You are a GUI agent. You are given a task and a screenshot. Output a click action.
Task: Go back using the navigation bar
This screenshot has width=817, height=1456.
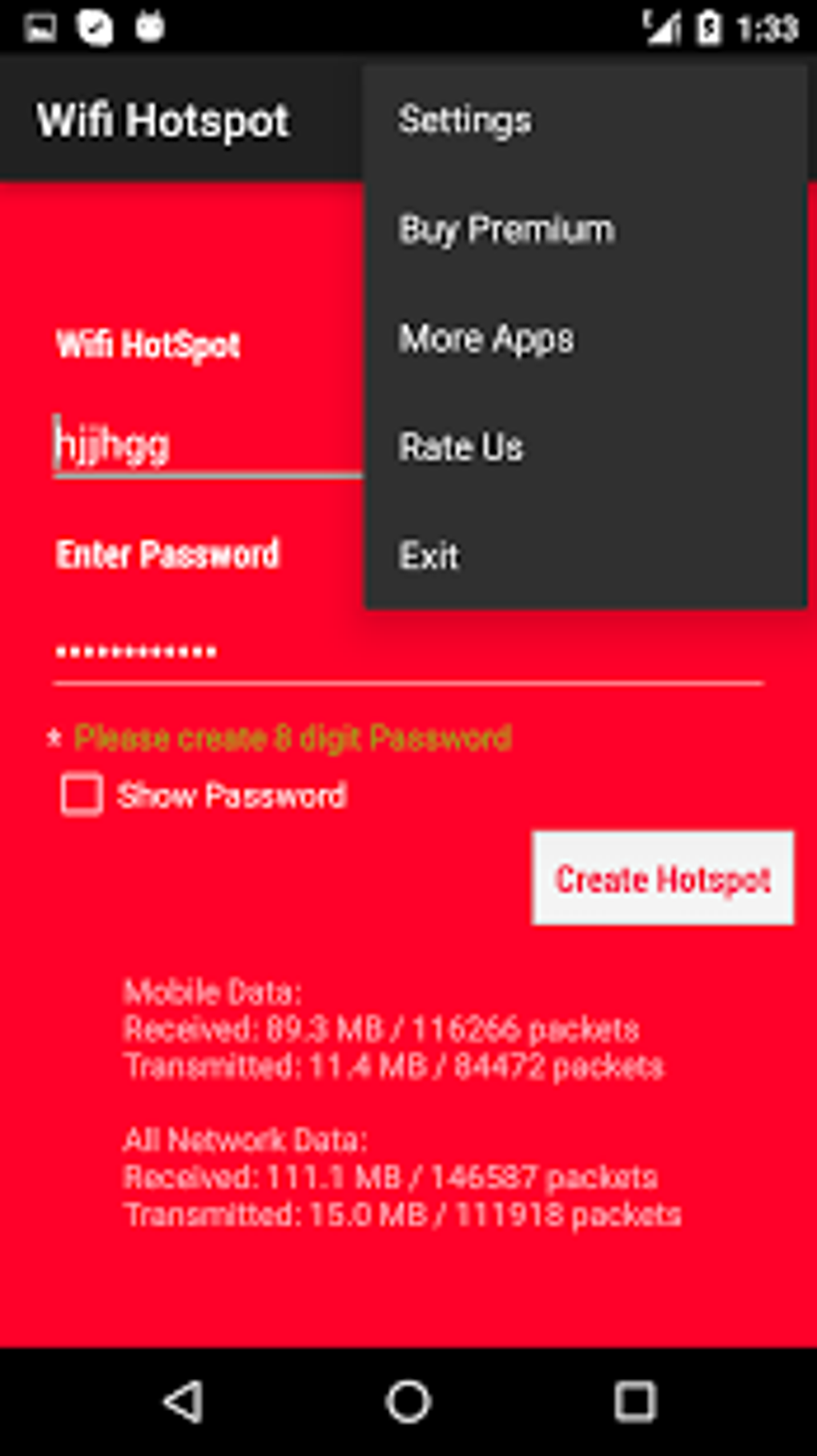[x=184, y=1402]
